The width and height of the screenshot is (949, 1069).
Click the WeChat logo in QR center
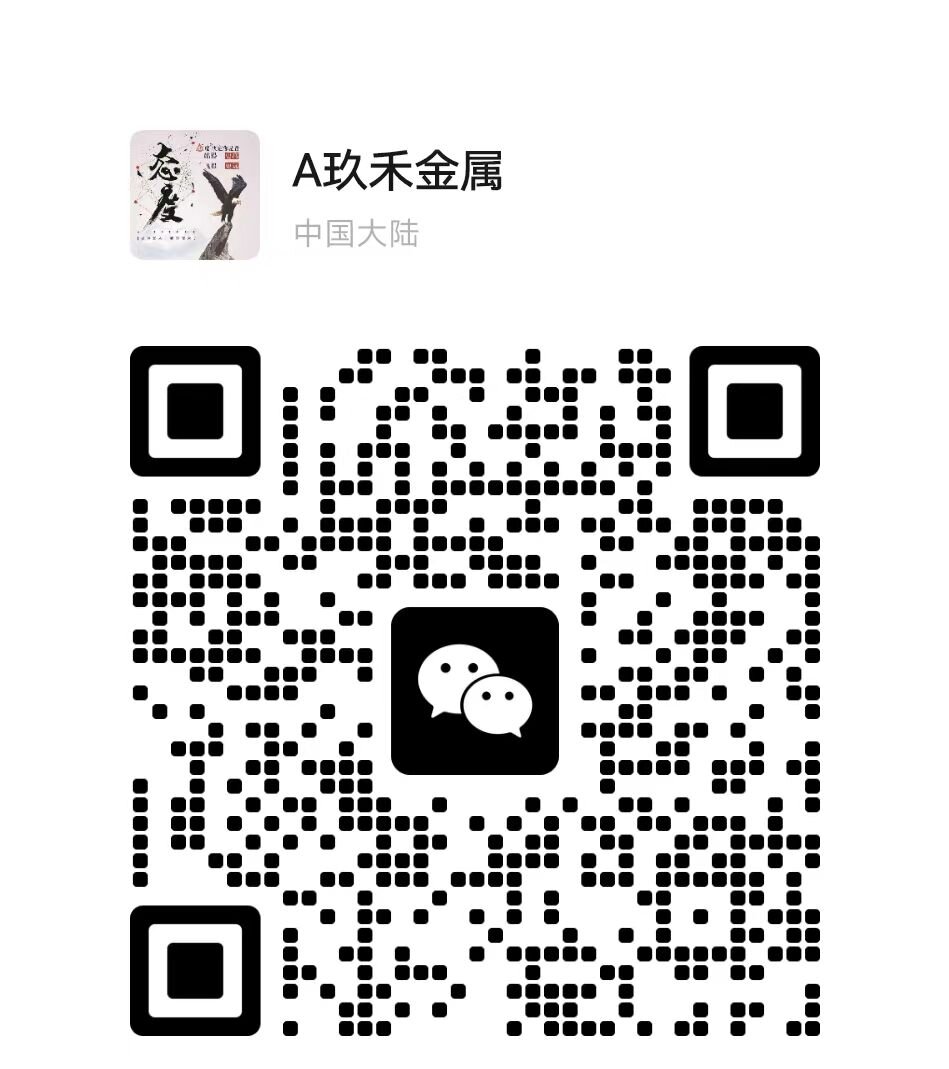(473, 691)
